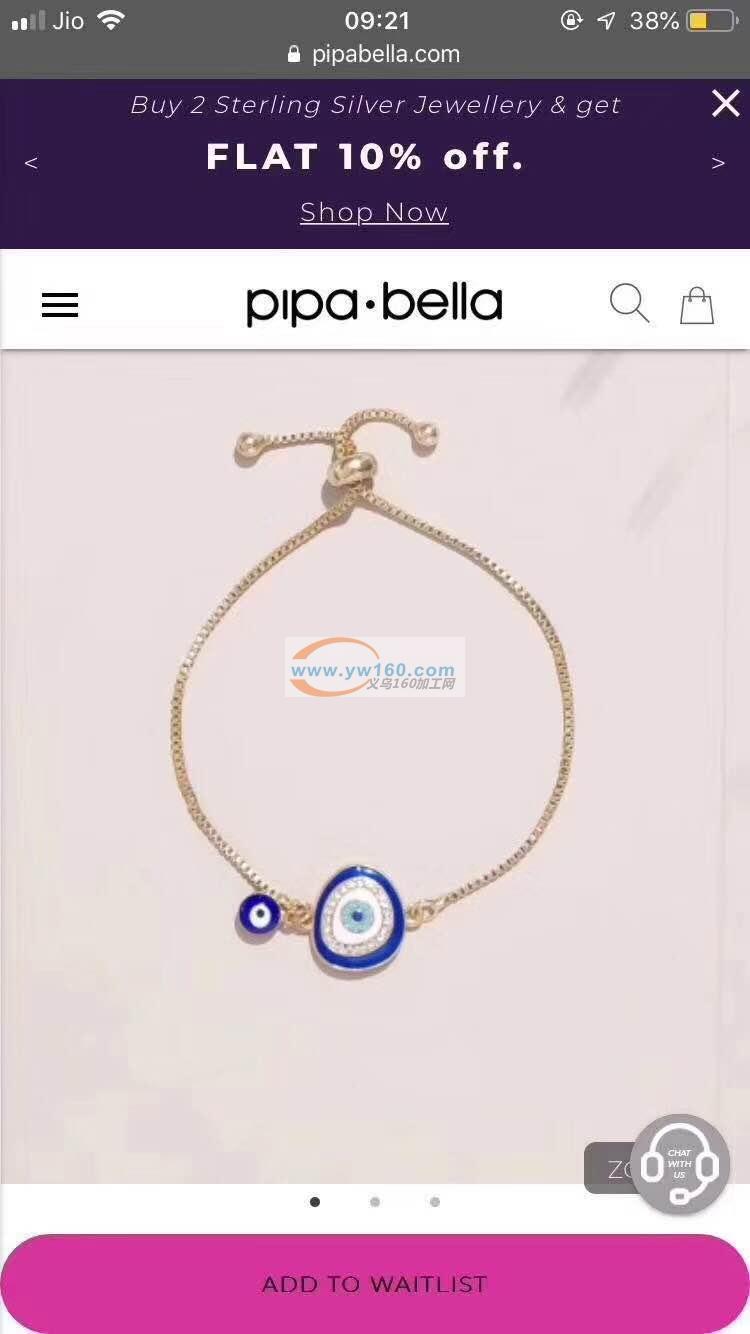The width and height of the screenshot is (750, 1334).
Task: Tap the pipabella.com address bar
Action: point(375,54)
